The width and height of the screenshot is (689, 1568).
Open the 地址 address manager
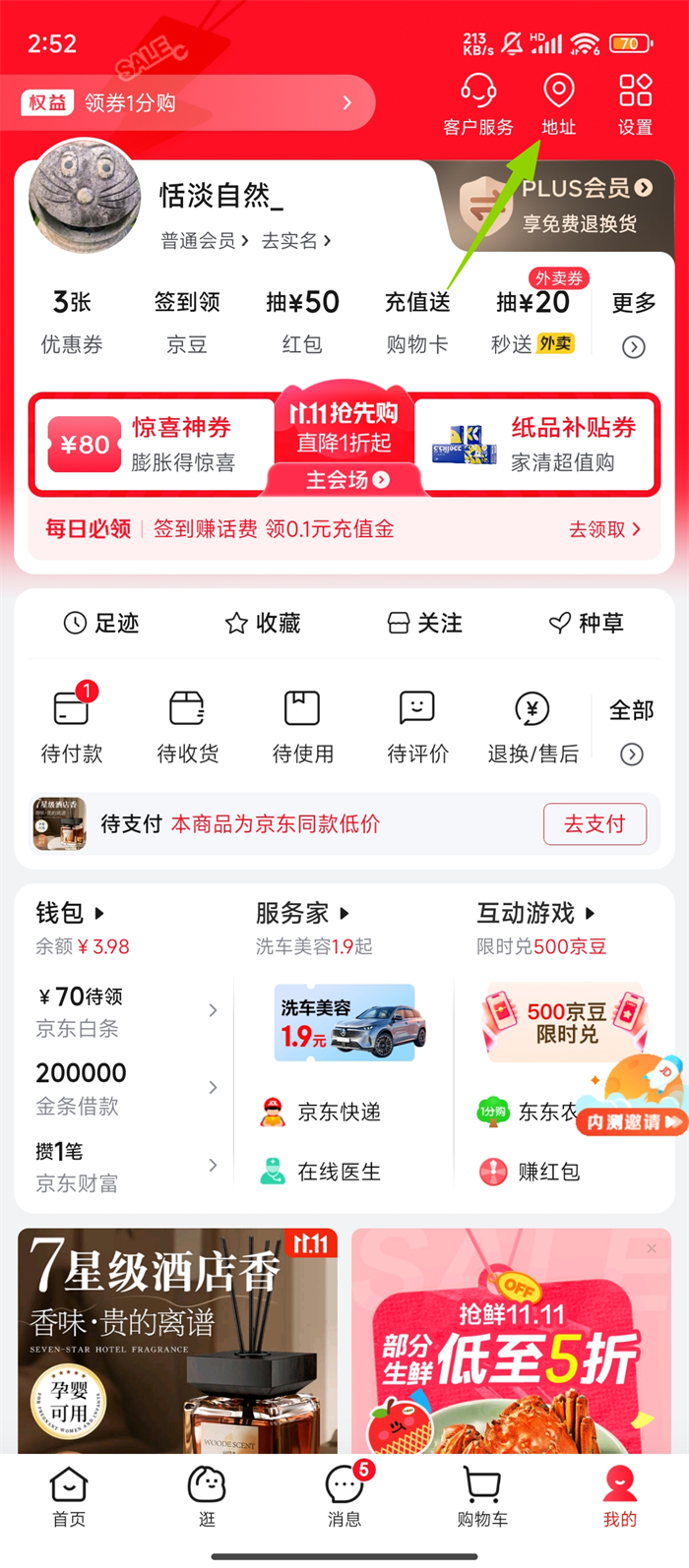(558, 105)
